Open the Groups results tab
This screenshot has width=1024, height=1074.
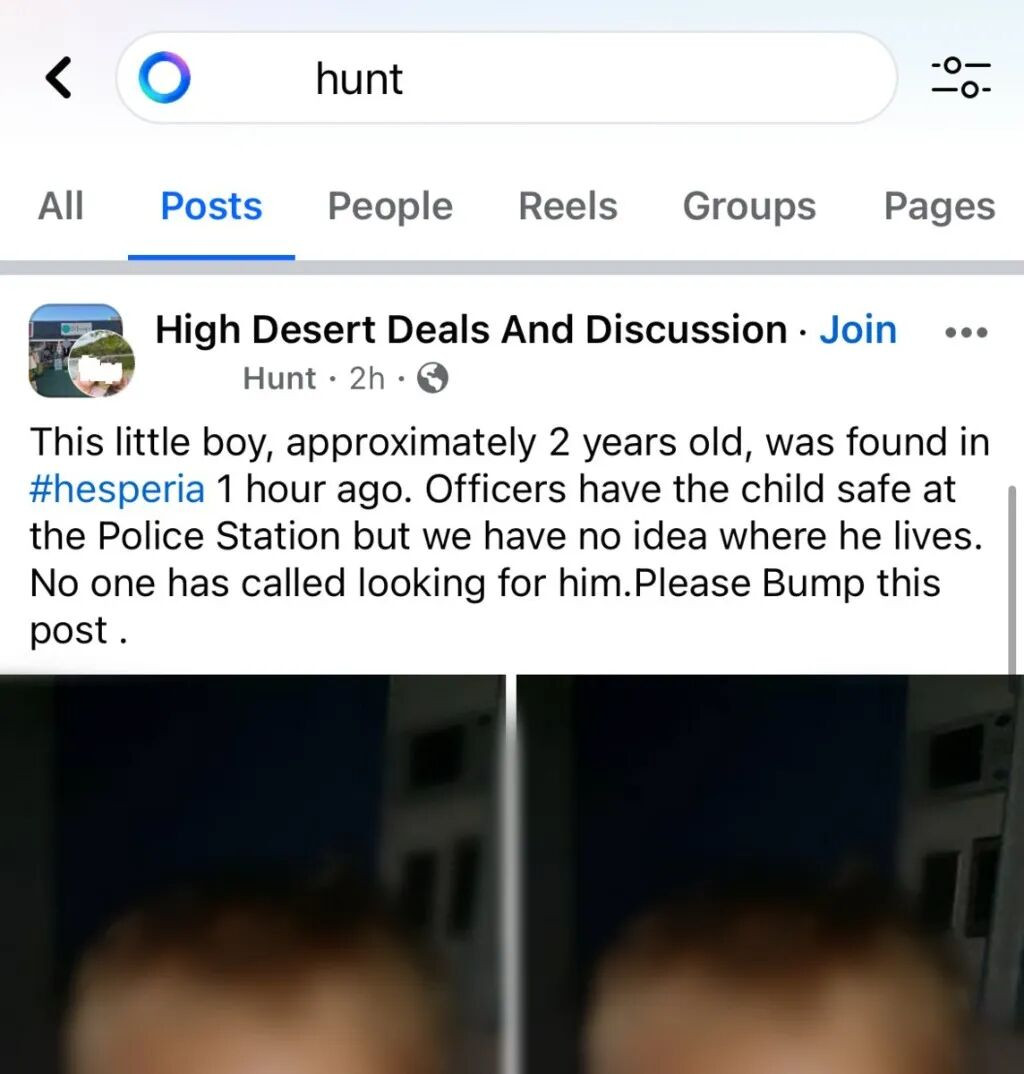click(748, 205)
